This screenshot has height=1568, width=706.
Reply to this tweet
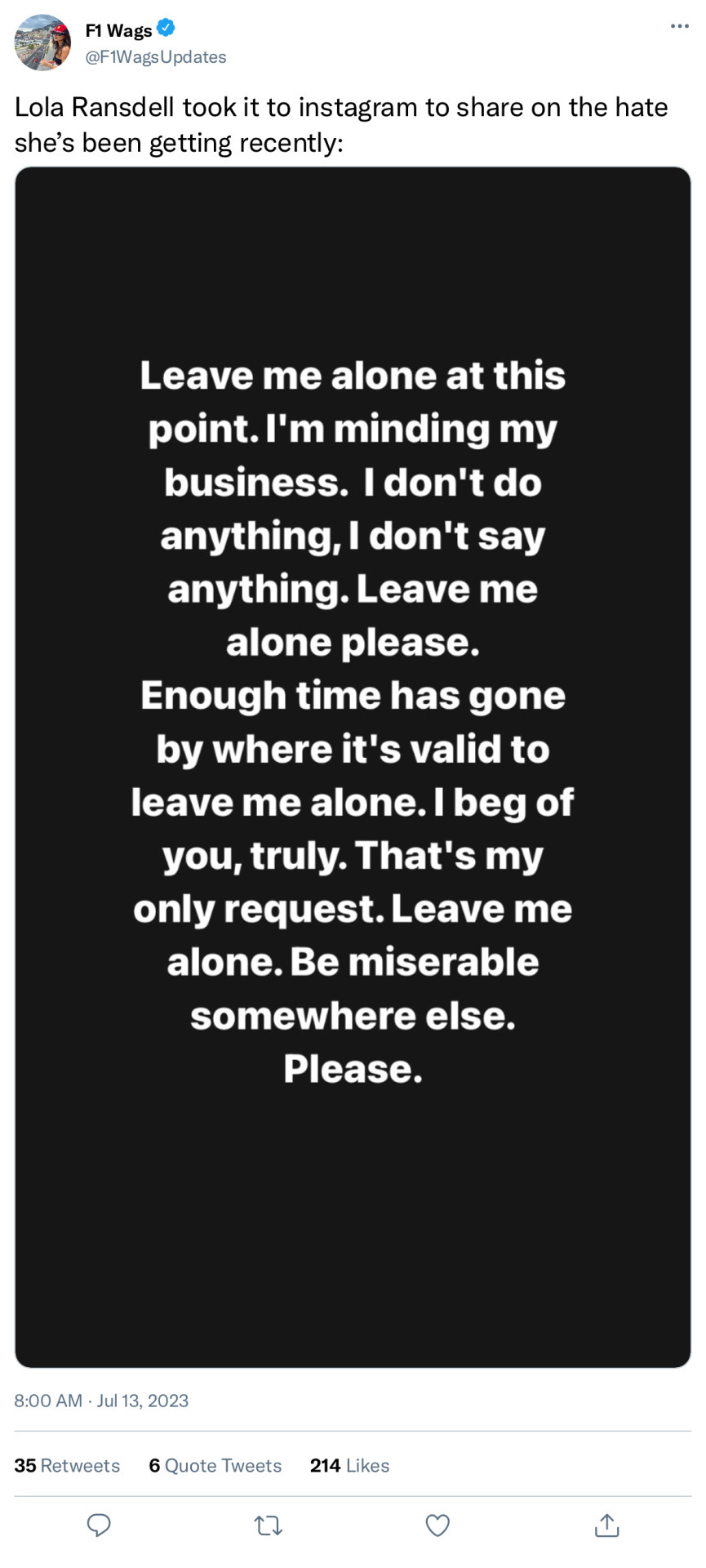99,1525
